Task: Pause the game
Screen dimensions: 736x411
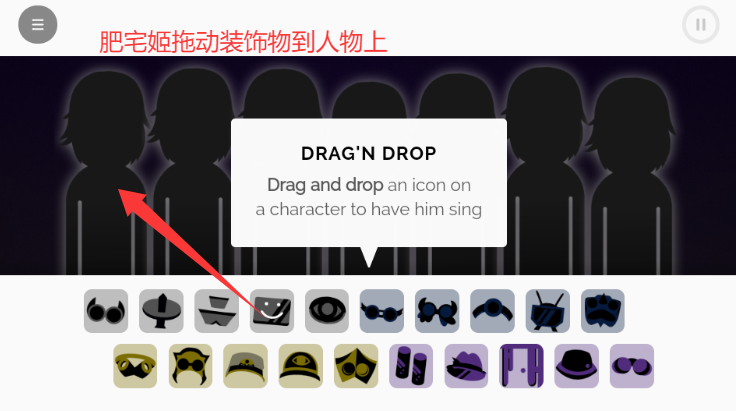Action: [x=701, y=25]
